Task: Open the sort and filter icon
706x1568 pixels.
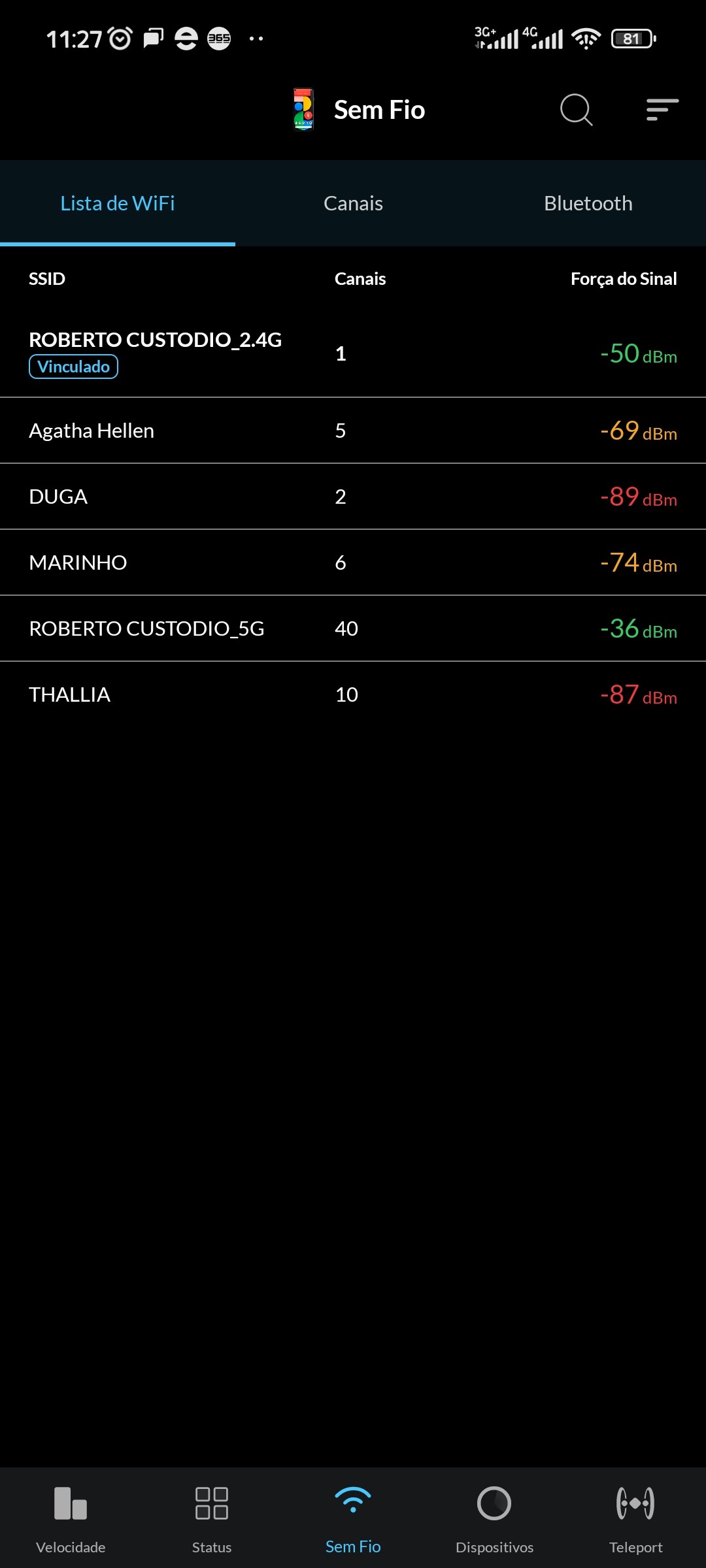Action: point(662,110)
